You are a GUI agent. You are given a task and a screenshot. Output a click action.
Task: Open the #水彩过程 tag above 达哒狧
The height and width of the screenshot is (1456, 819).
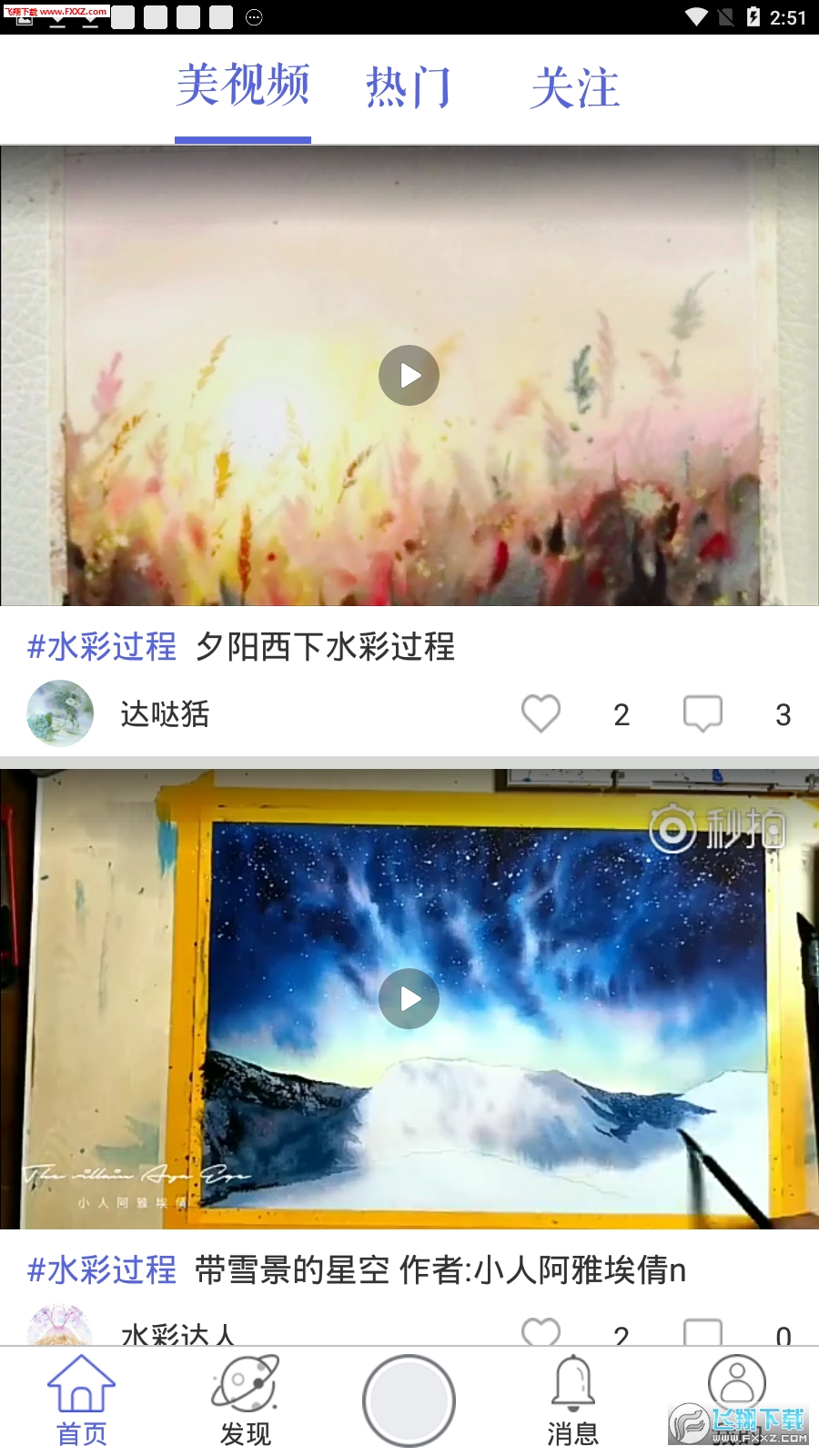click(x=102, y=647)
